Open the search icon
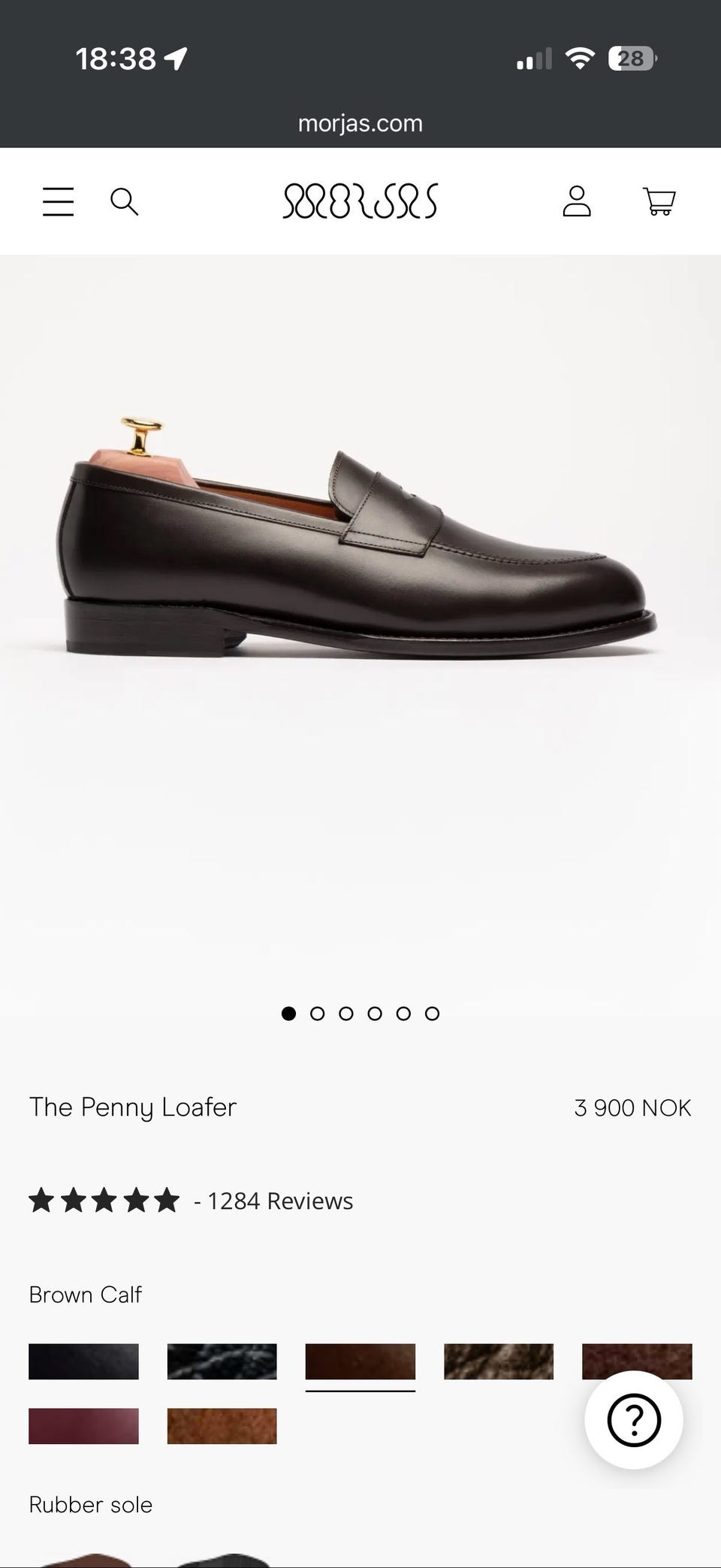Screen dimensions: 721x1568 pos(124,201)
